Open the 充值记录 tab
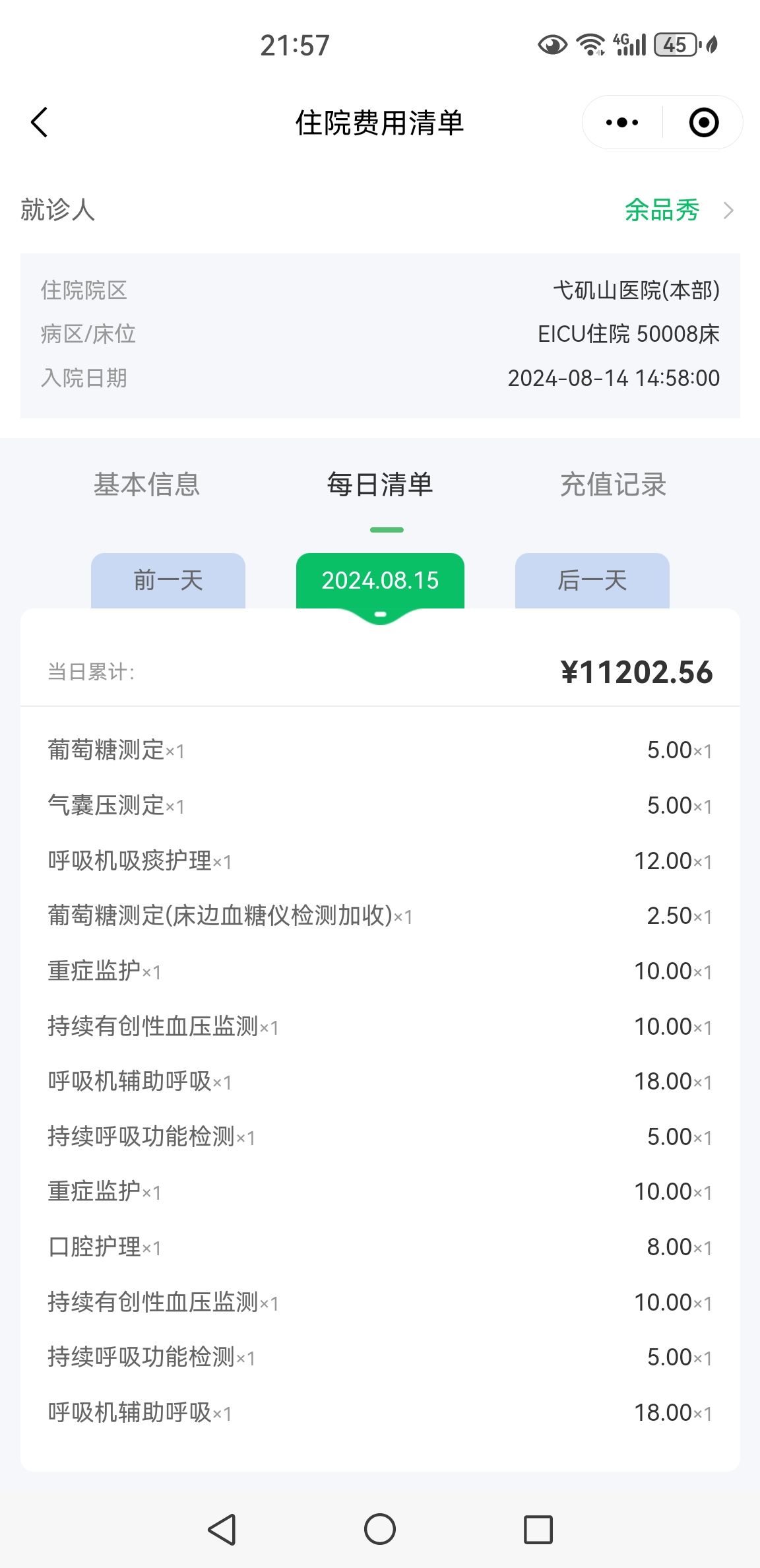This screenshot has height=1568, width=760. (x=614, y=484)
